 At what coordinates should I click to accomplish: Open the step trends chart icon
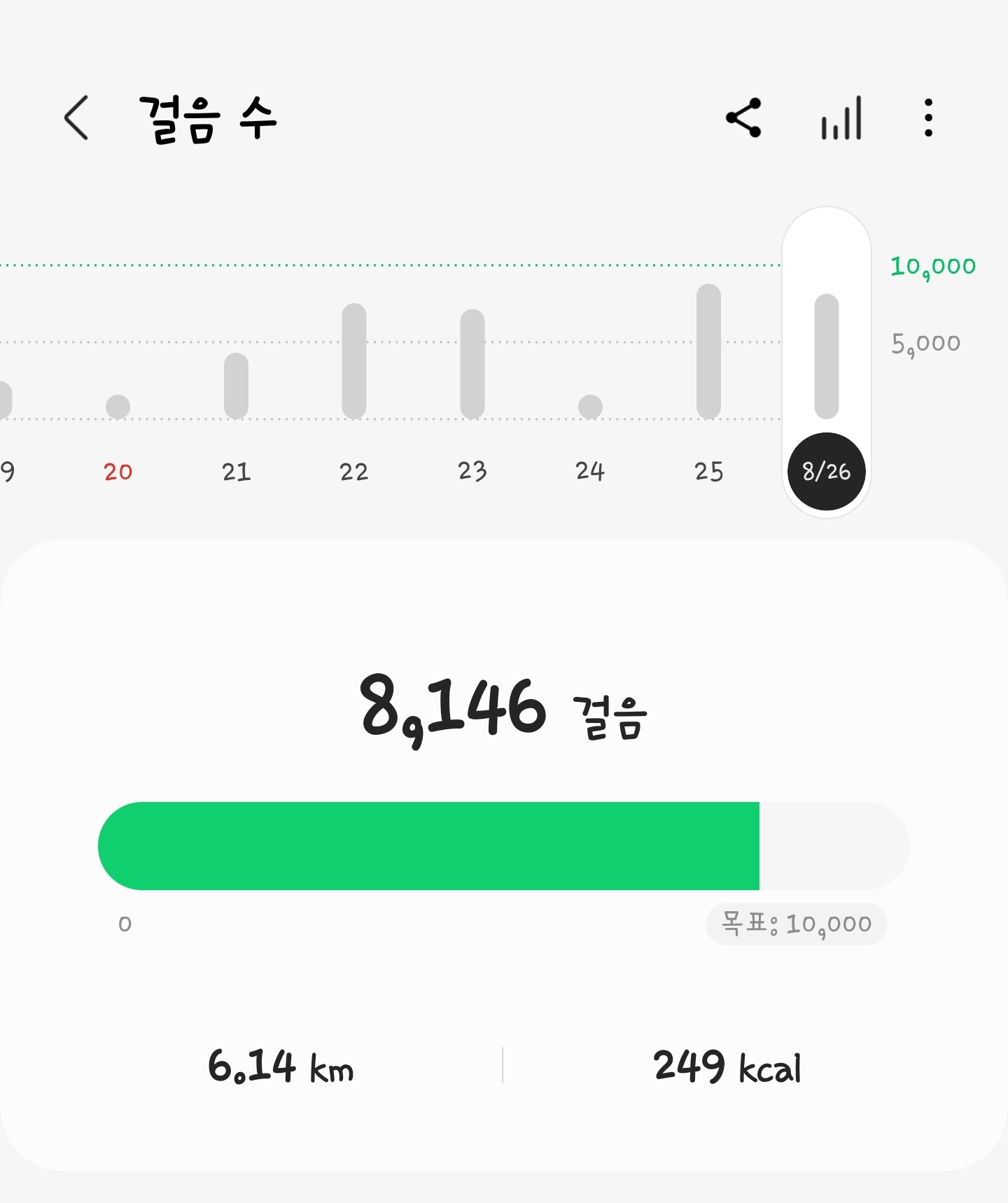[x=841, y=118]
